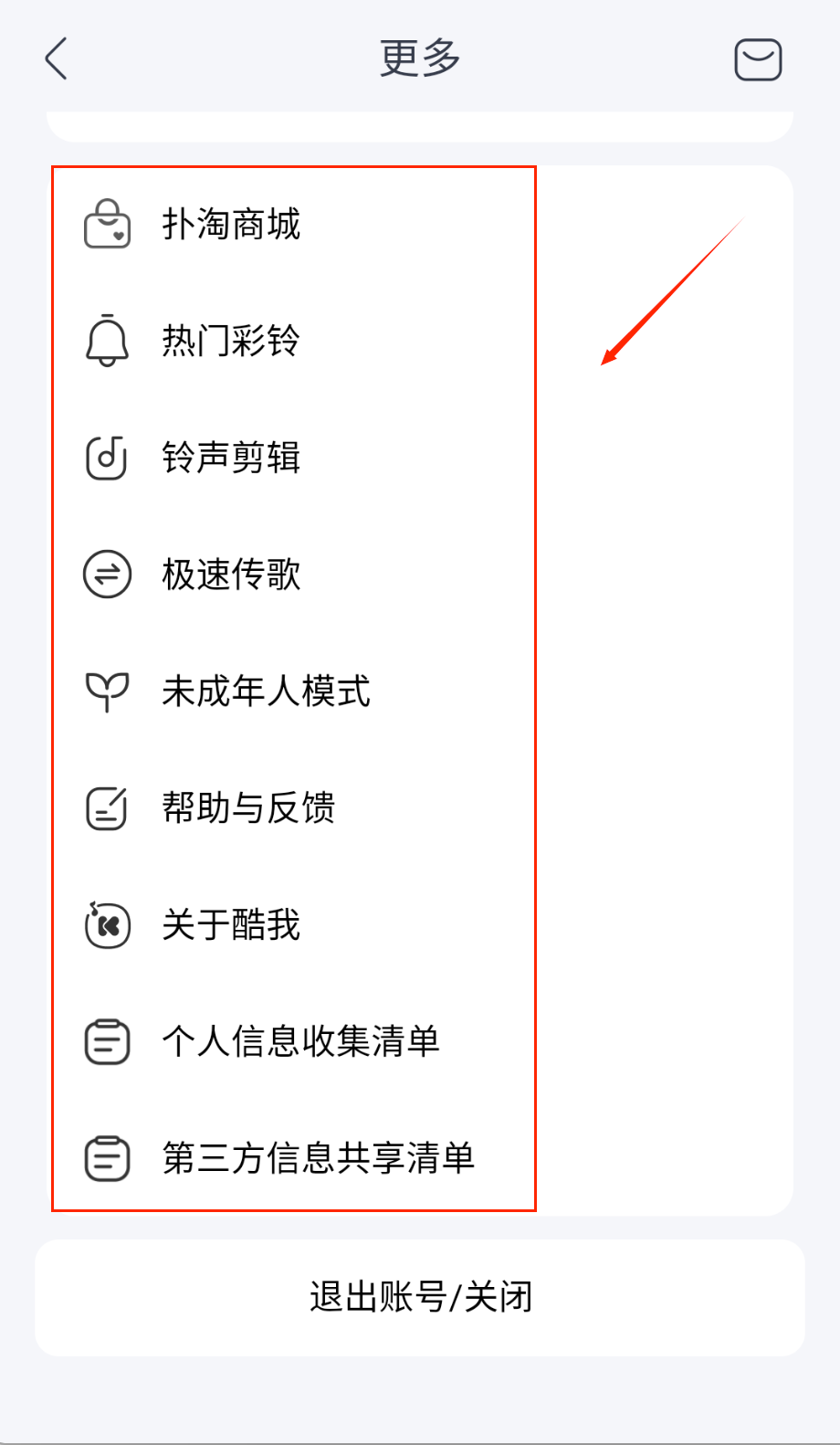Open the message inbox icon

[758, 60]
